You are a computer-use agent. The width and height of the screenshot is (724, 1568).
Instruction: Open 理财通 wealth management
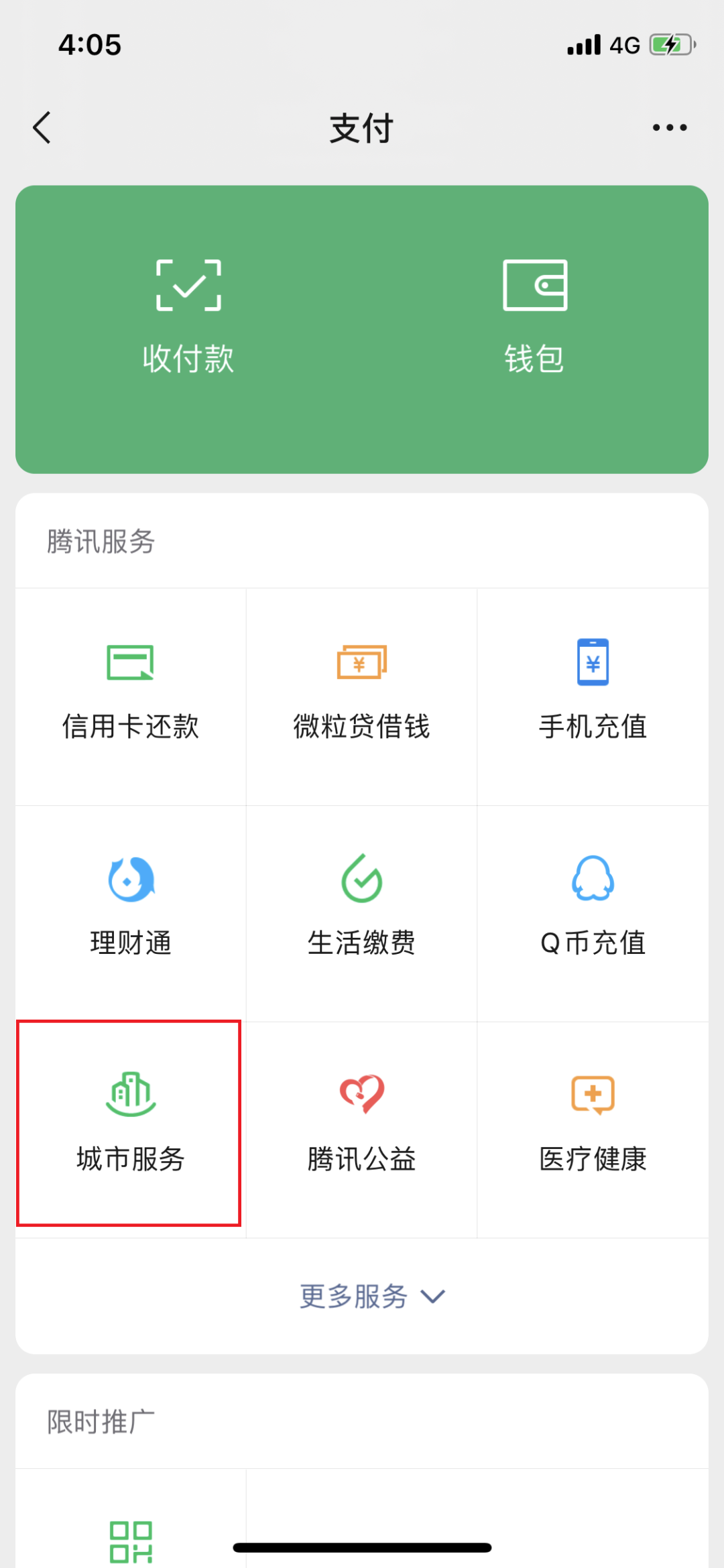(131, 914)
